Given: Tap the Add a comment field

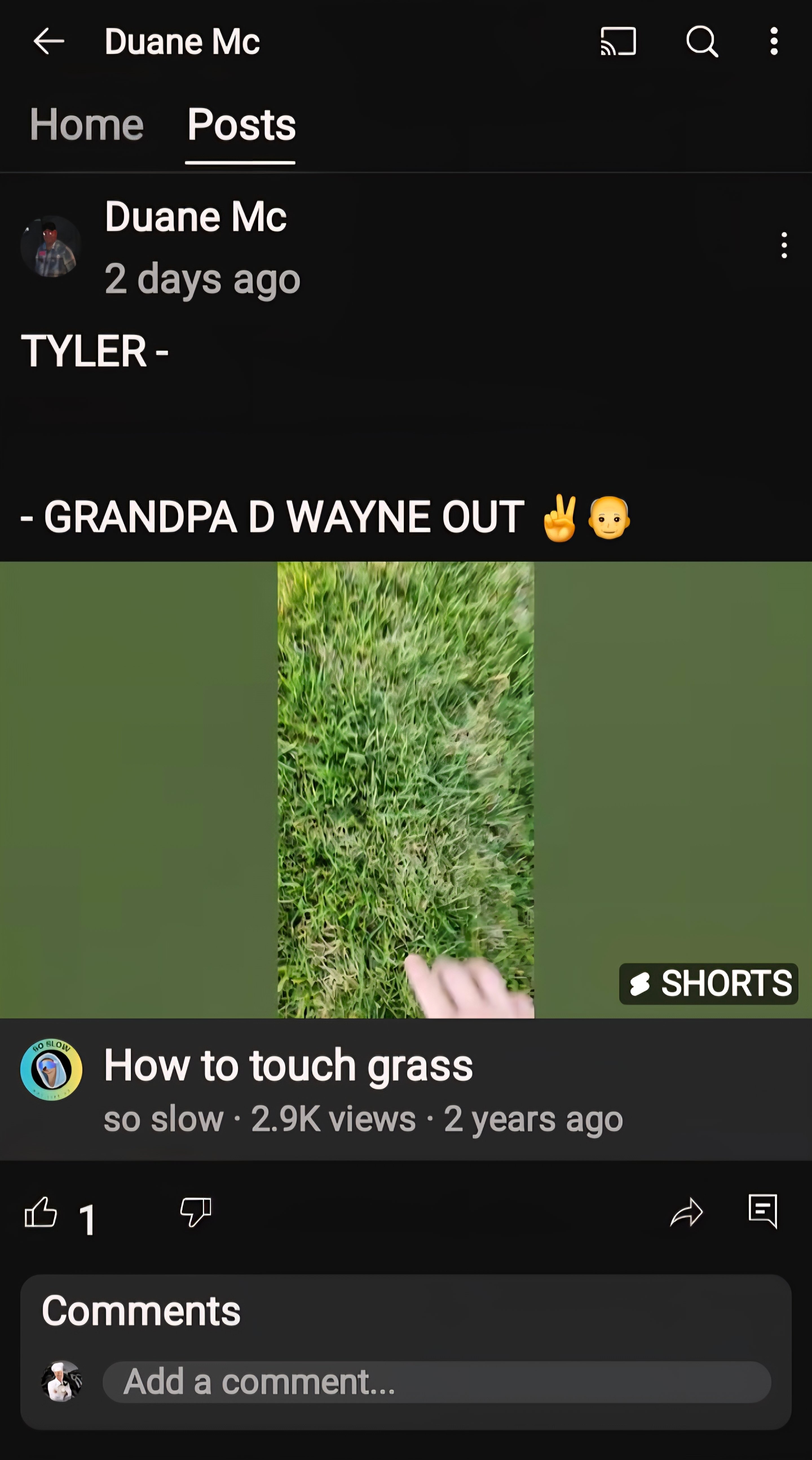Looking at the screenshot, I should tap(436, 1382).
